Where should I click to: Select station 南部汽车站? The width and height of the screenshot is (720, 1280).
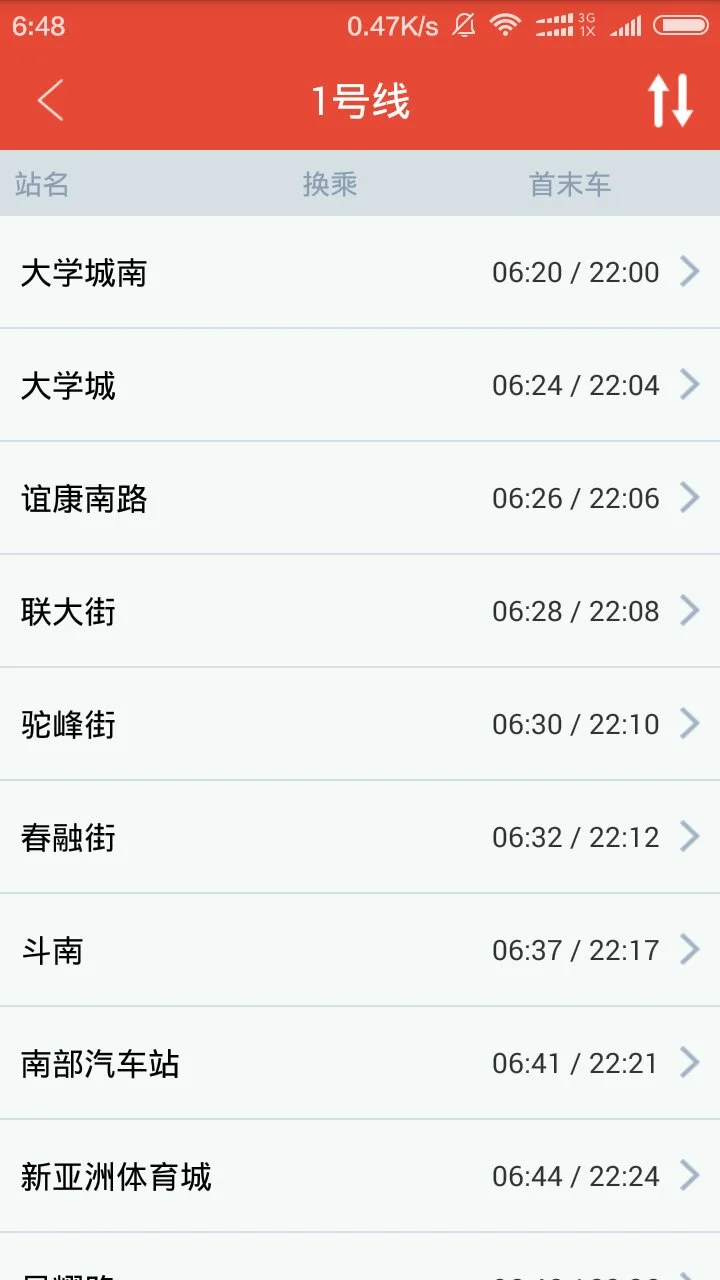pos(360,1062)
